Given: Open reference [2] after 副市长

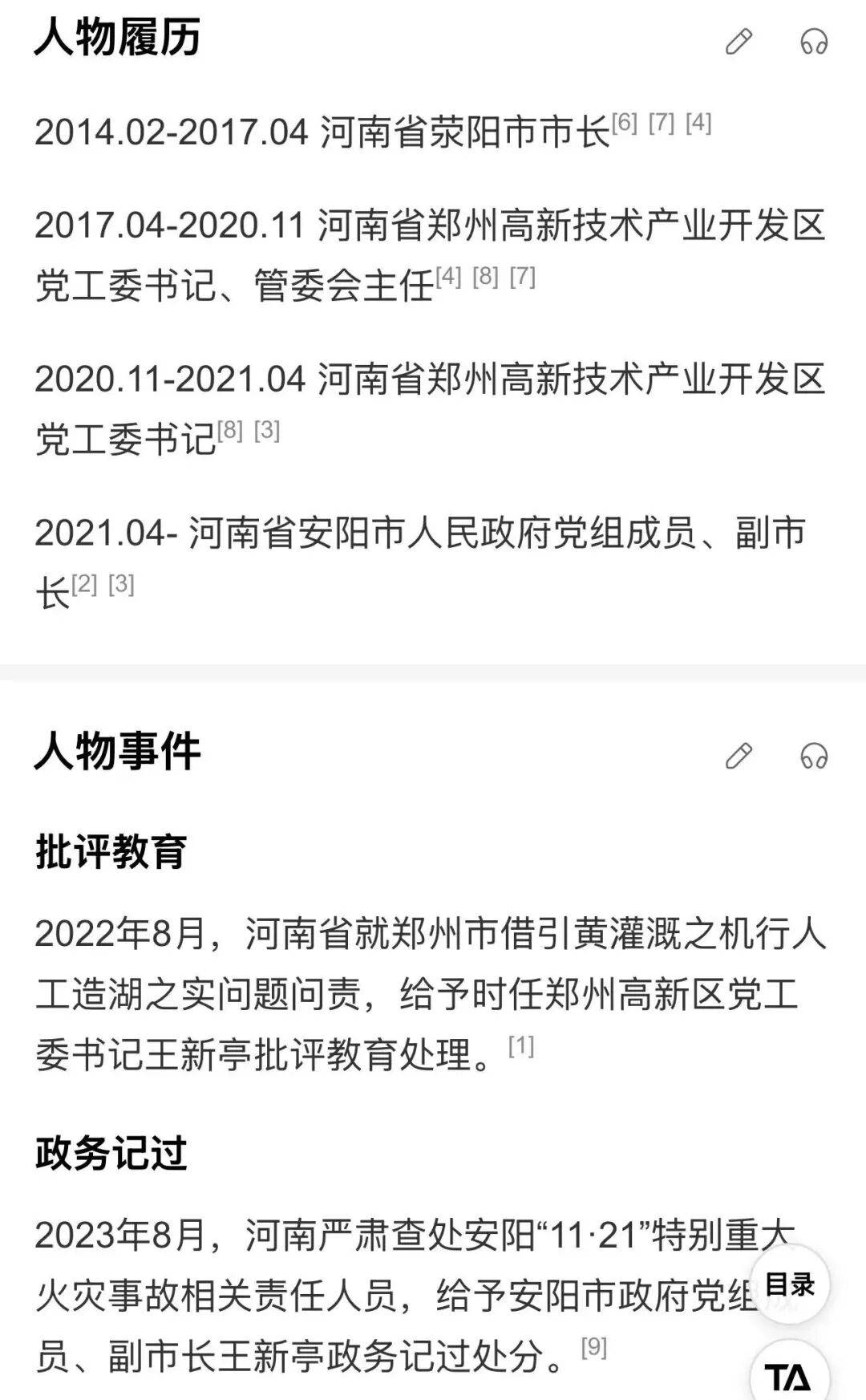Looking at the screenshot, I should pyautogui.click(x=84, y=584).
